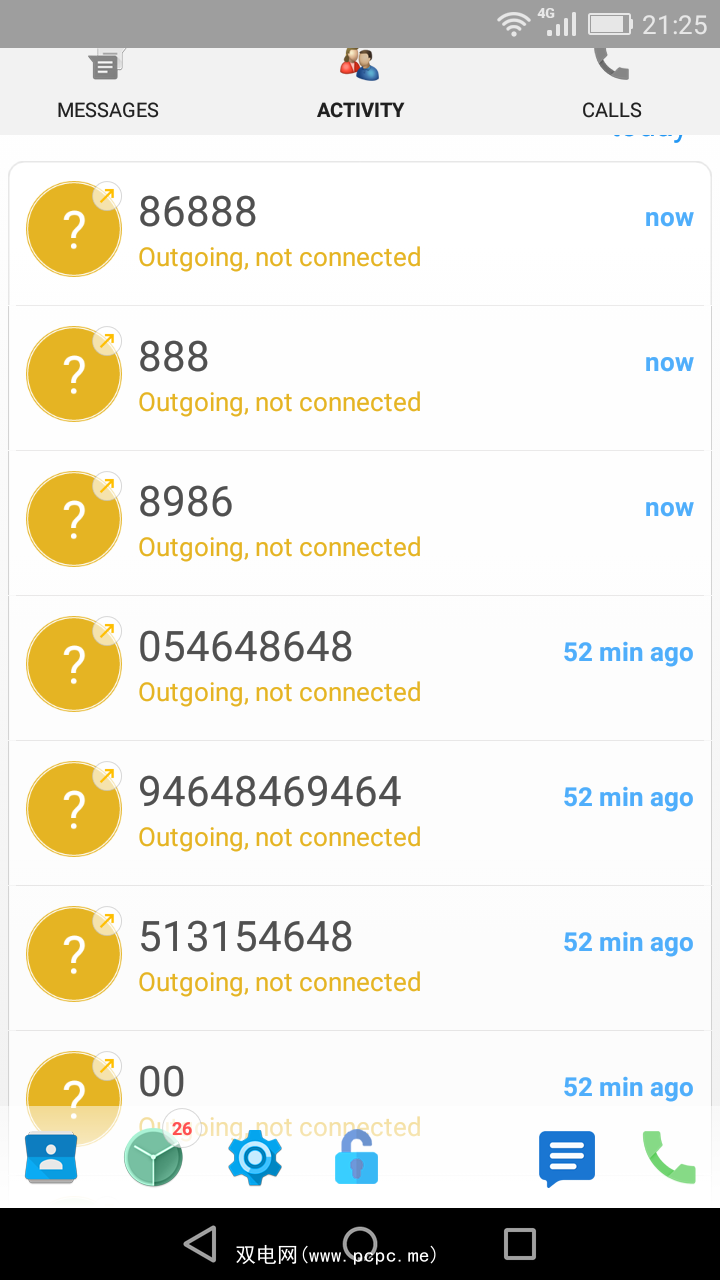Open the call entry for 513154648
720x1280 pixels.
(360, 958)
